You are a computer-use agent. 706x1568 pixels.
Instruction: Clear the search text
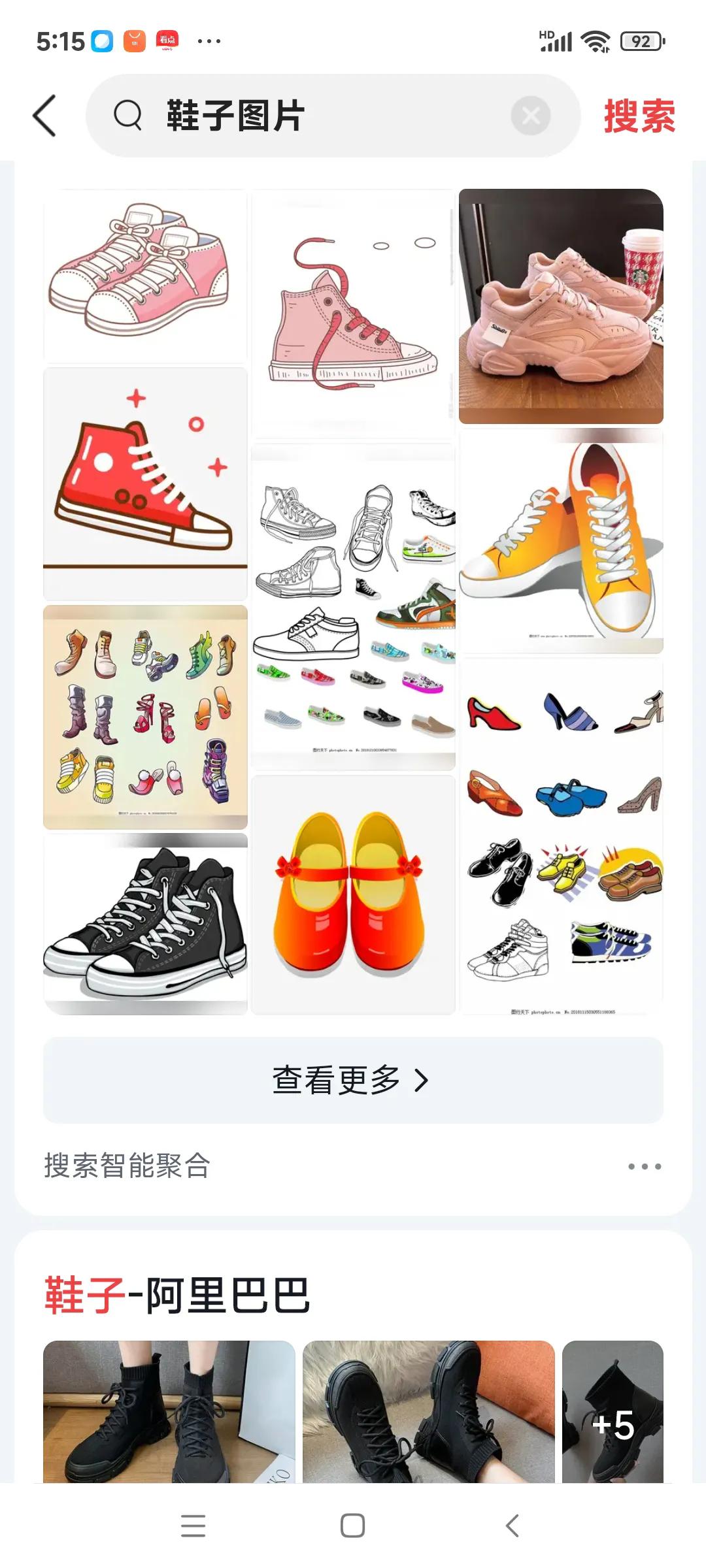pos(530,116)
